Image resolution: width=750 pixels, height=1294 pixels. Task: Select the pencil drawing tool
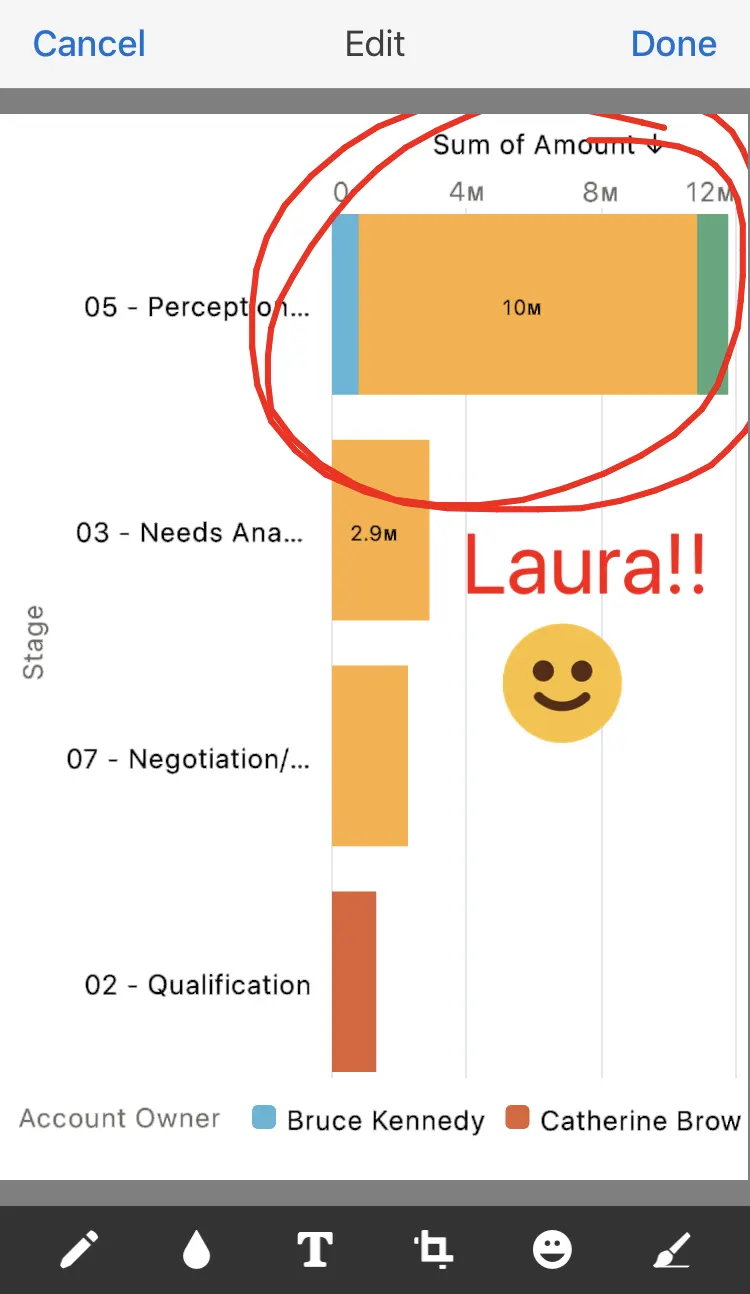(x=79, y=1250)
